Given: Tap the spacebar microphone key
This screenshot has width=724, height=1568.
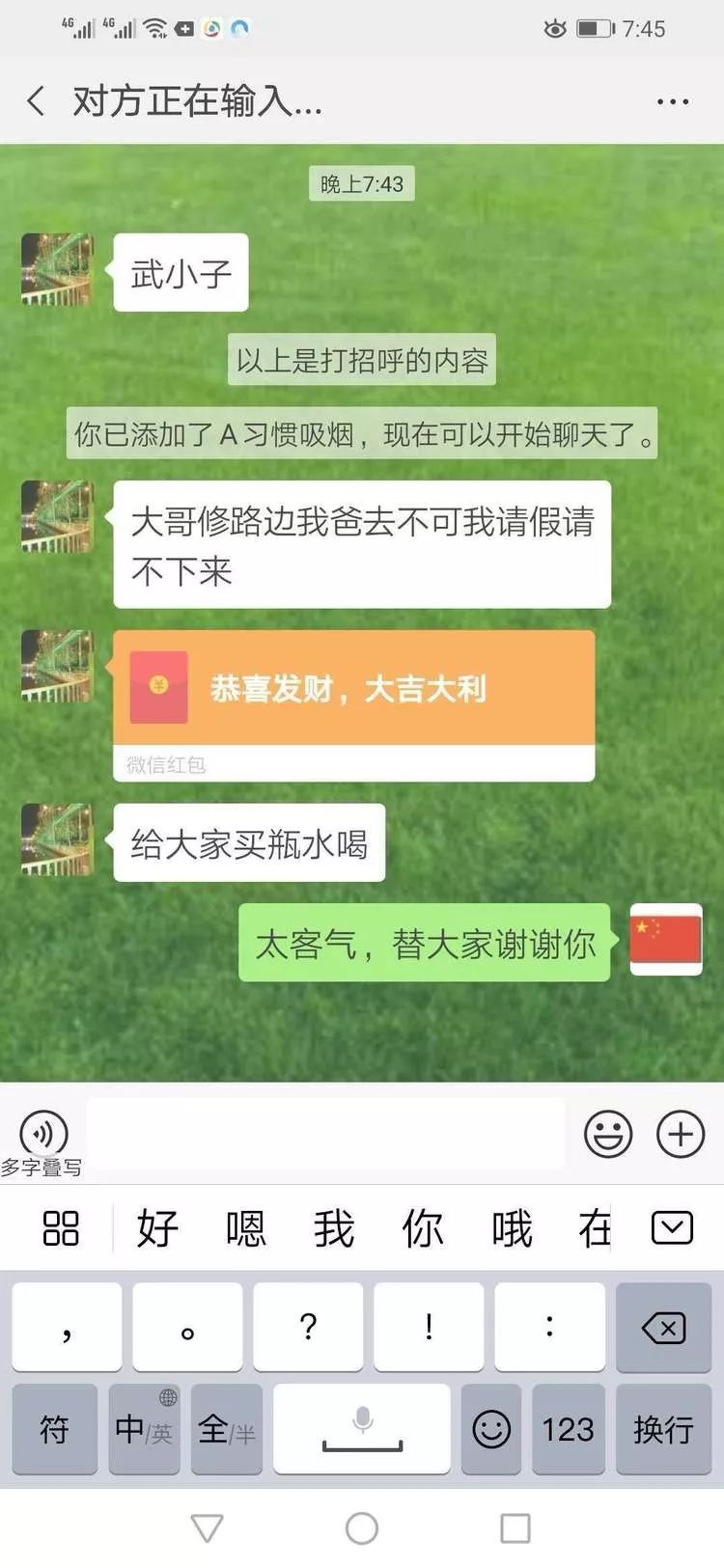Looking at the screenshot, I should pos(362,1429).
